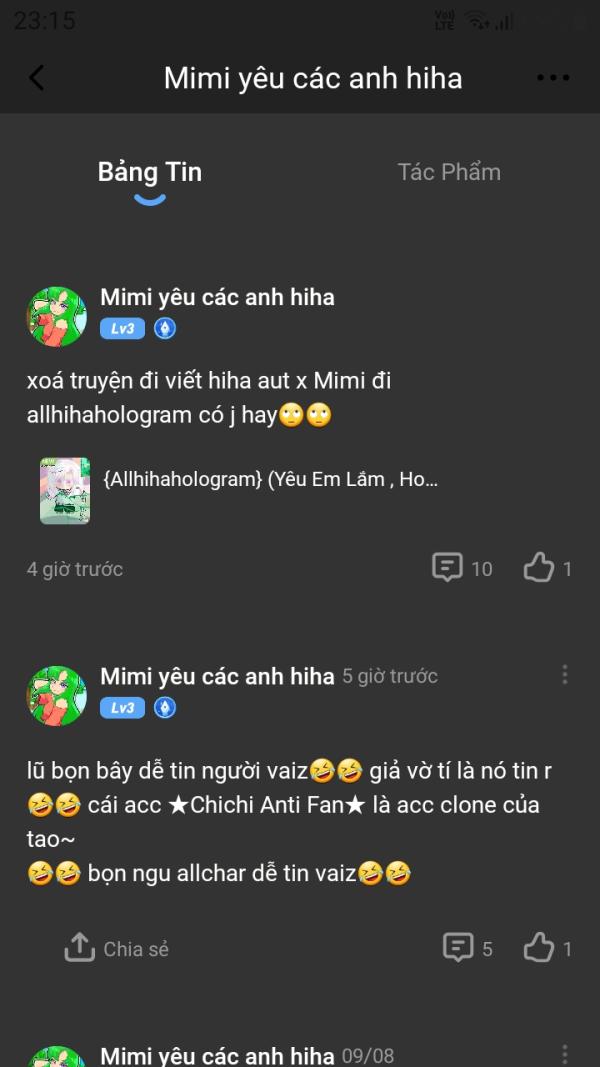Open comments on the 4 giờ trước post
The width and height of the screenshot is (600, 1067).
tap(461, 568)
